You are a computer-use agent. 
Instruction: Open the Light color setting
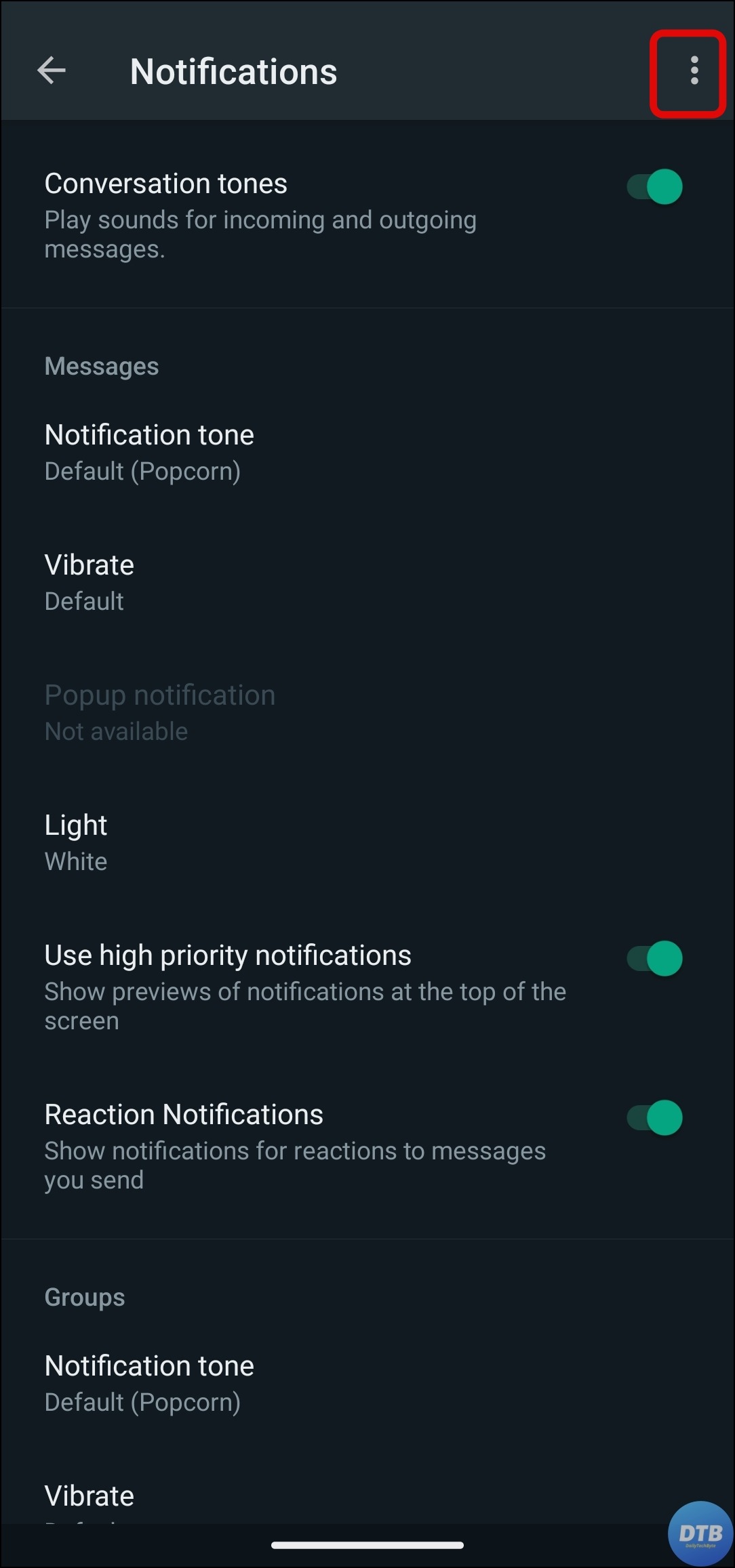76,842
